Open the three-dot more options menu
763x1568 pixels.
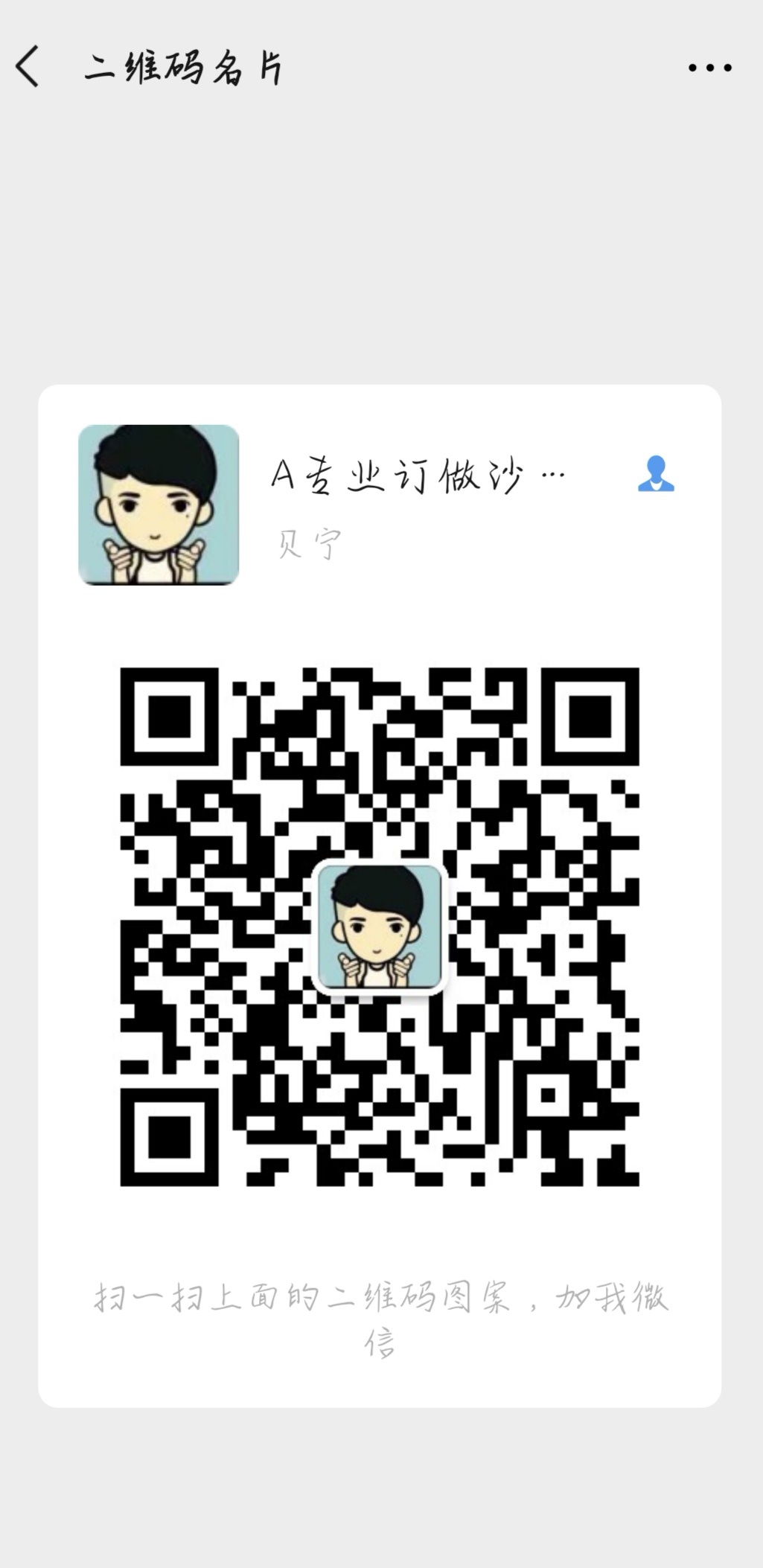click(709, 68)
